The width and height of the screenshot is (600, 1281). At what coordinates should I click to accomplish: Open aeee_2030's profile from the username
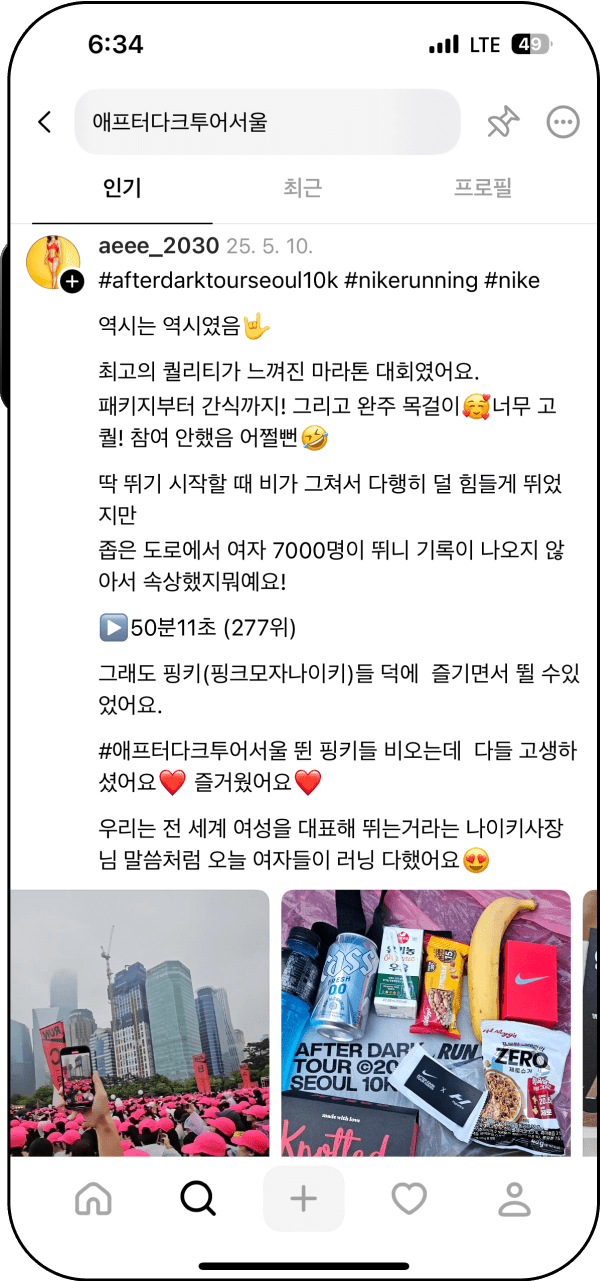[x=159, y=245]
